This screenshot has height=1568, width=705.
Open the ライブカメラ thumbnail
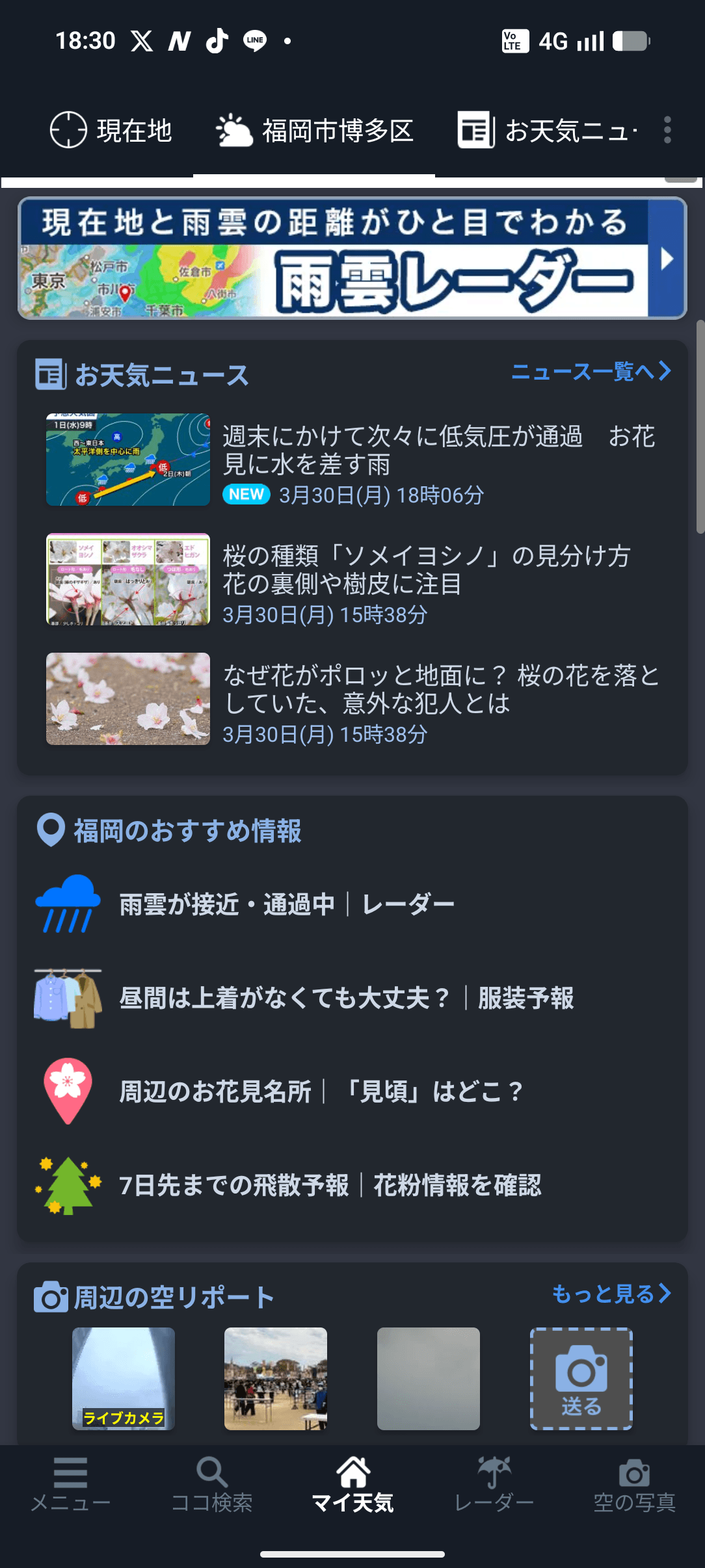tap(124, 1378)
